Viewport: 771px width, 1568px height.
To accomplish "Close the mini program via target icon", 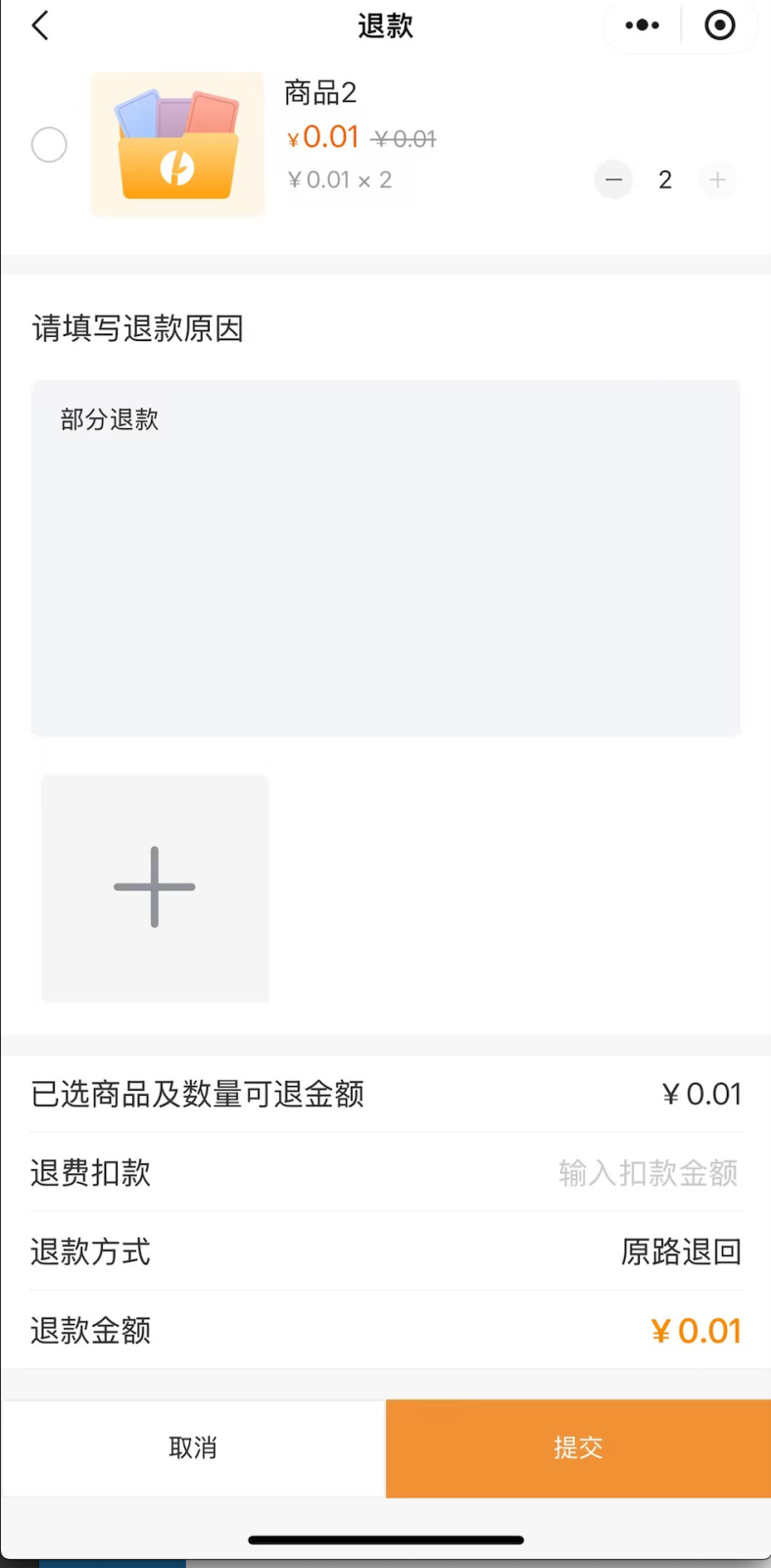I will pyautogui.click(x=719, y=25).
